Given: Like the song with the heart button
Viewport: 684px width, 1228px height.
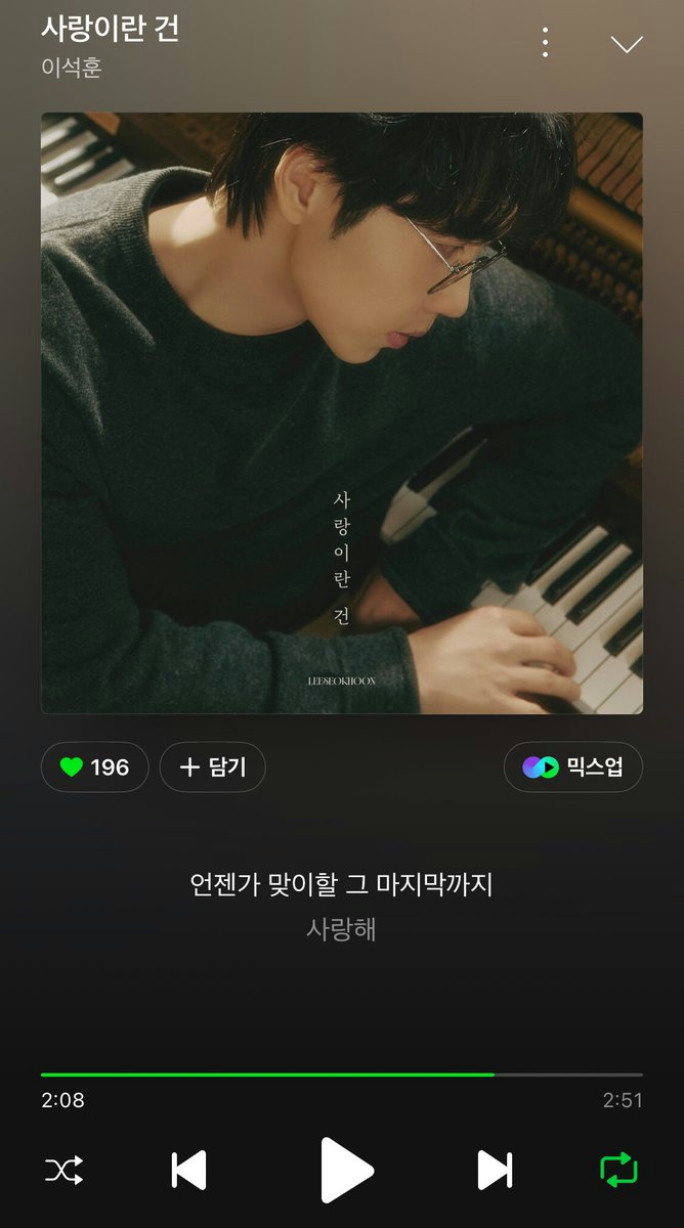Looking at the screenshot, I should [94, 767].
